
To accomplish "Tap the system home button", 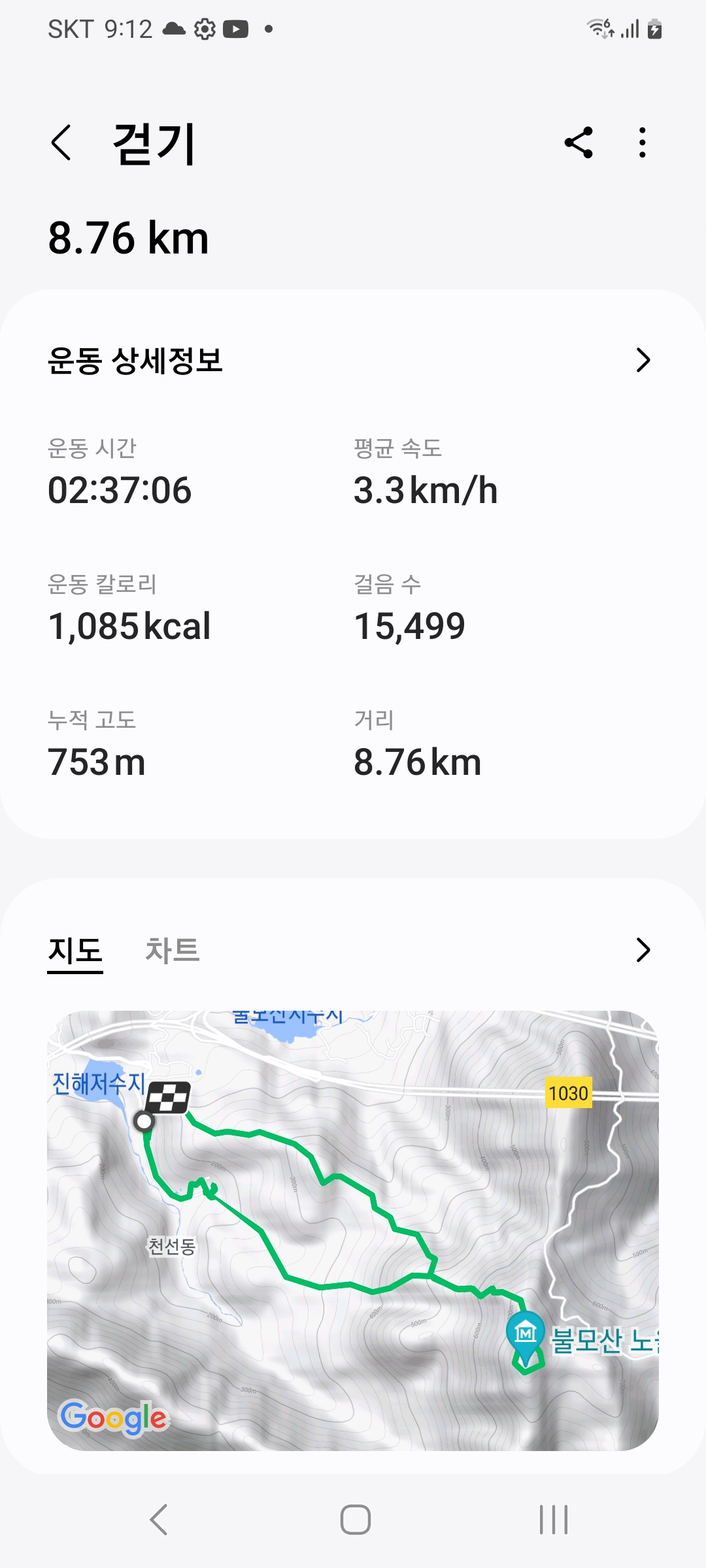I will pyautogui.click(x=355, y=1520).
